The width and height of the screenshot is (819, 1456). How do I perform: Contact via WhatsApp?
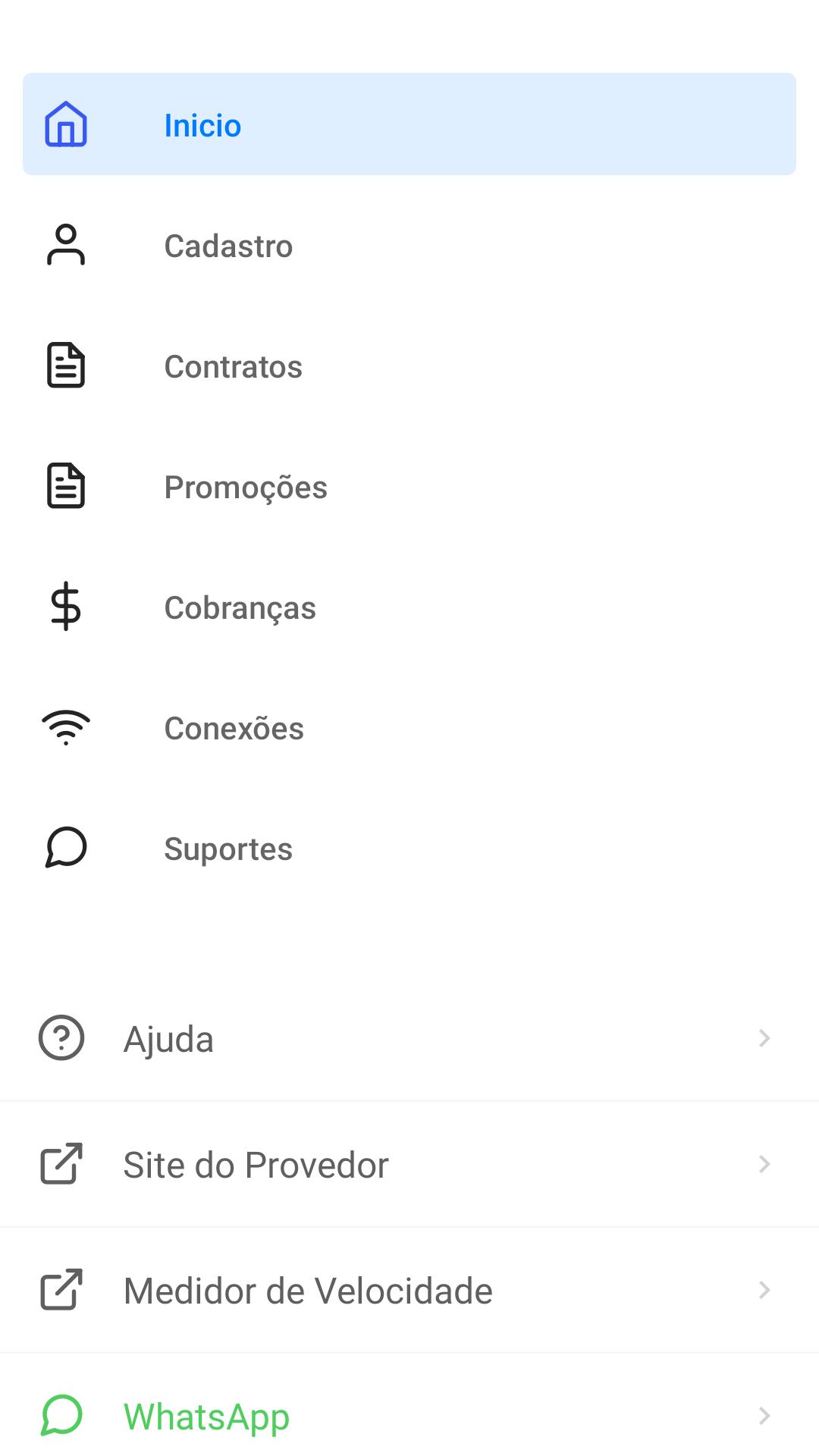pyautogui.click(x=409, y=1415)
